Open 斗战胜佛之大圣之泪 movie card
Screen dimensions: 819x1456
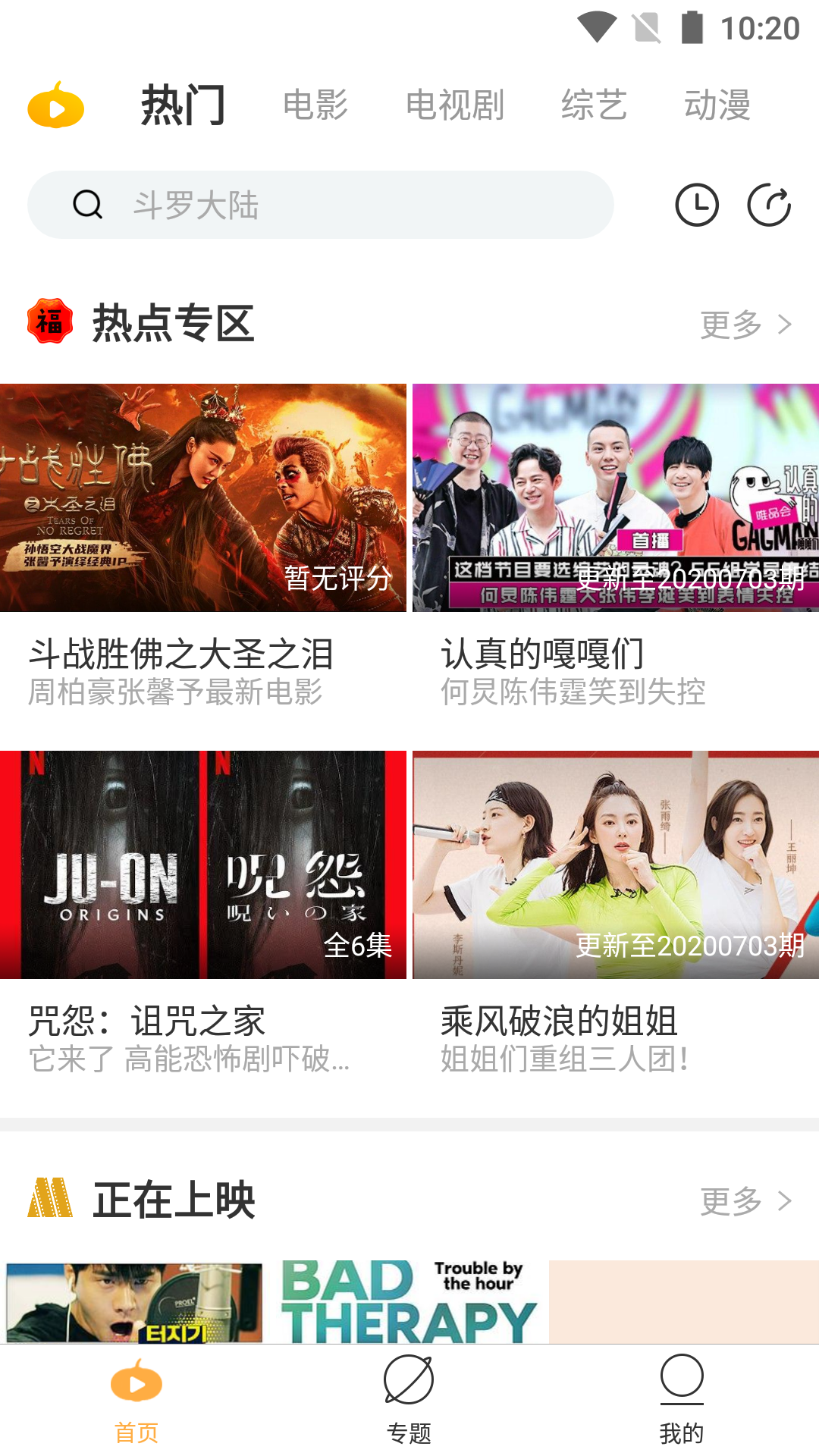[203, 497]
